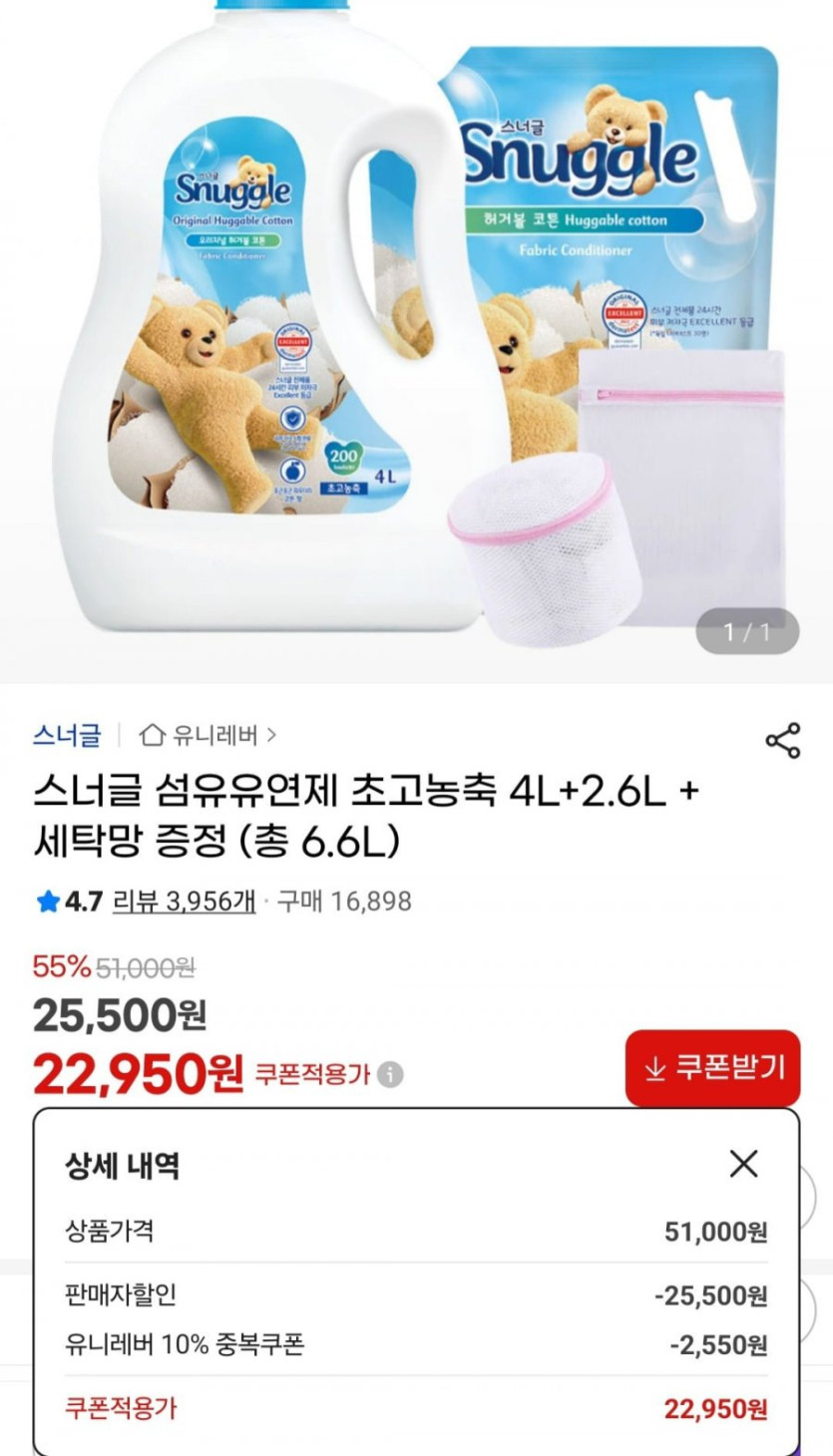View the Snuggle product image
The image size is (833, 1456).
click(416, 329)
